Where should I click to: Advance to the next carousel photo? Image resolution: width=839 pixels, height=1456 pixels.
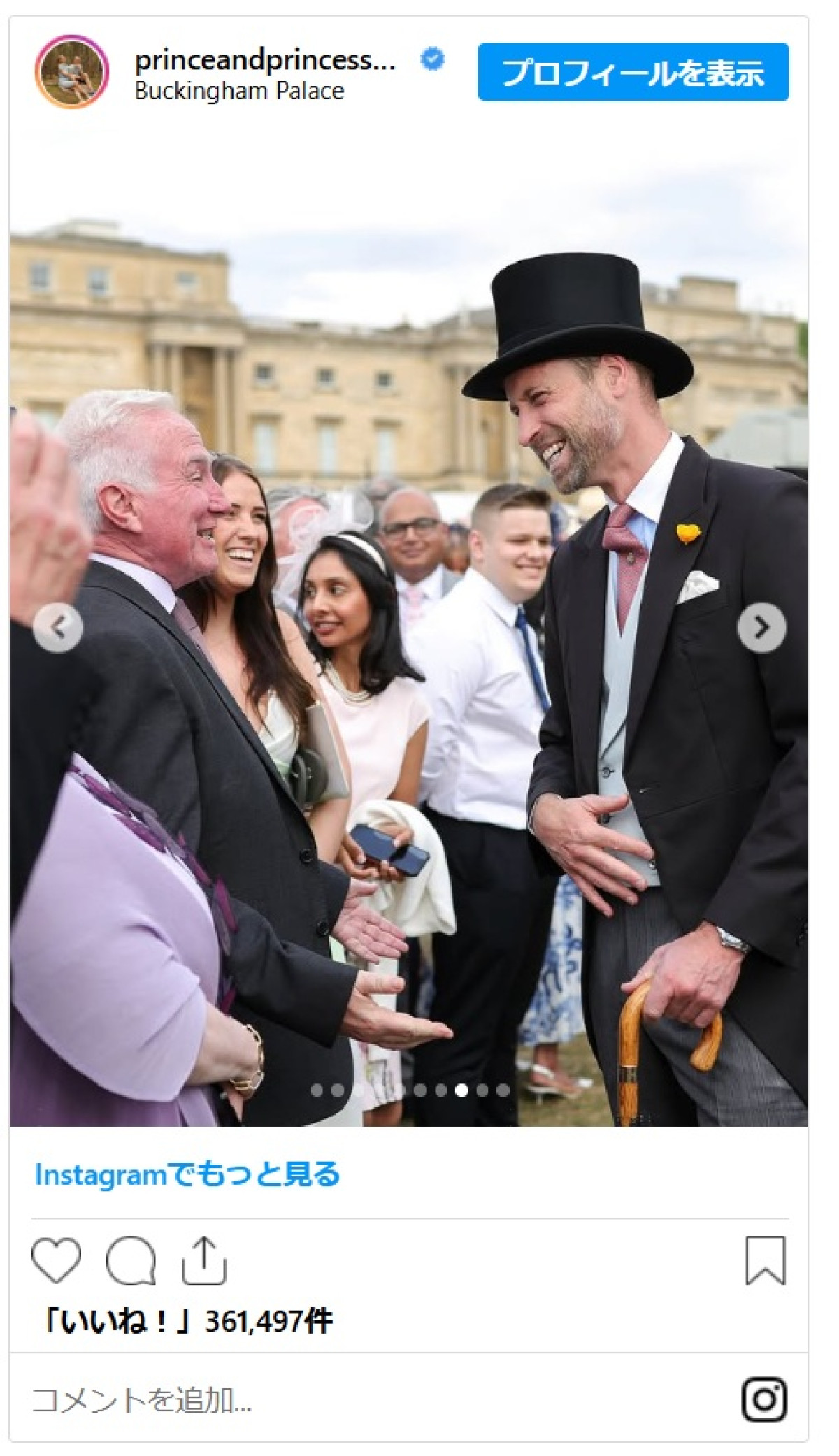tap(761, 627)
